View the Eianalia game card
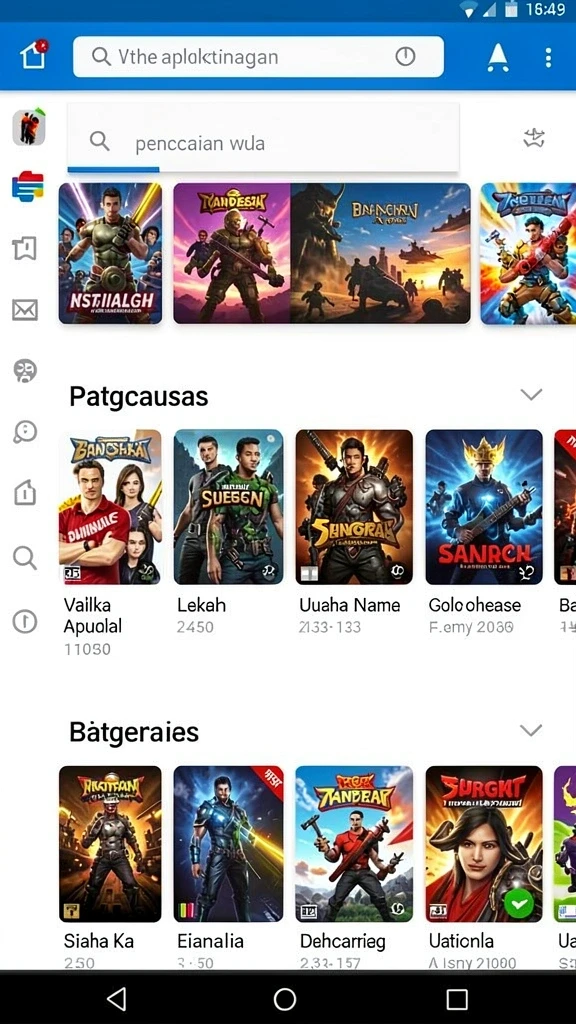This screenshot has height=1024, width=576. [x=228, y=867]
